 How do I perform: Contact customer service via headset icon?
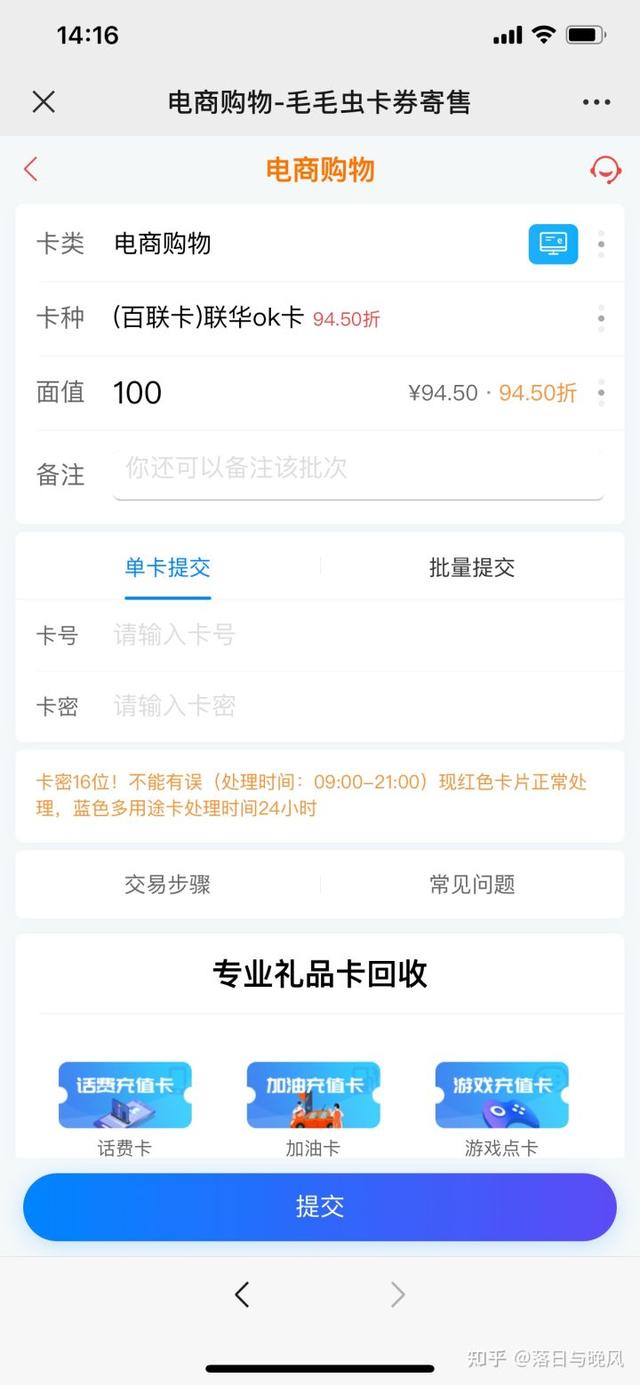[x=605, y=169]
